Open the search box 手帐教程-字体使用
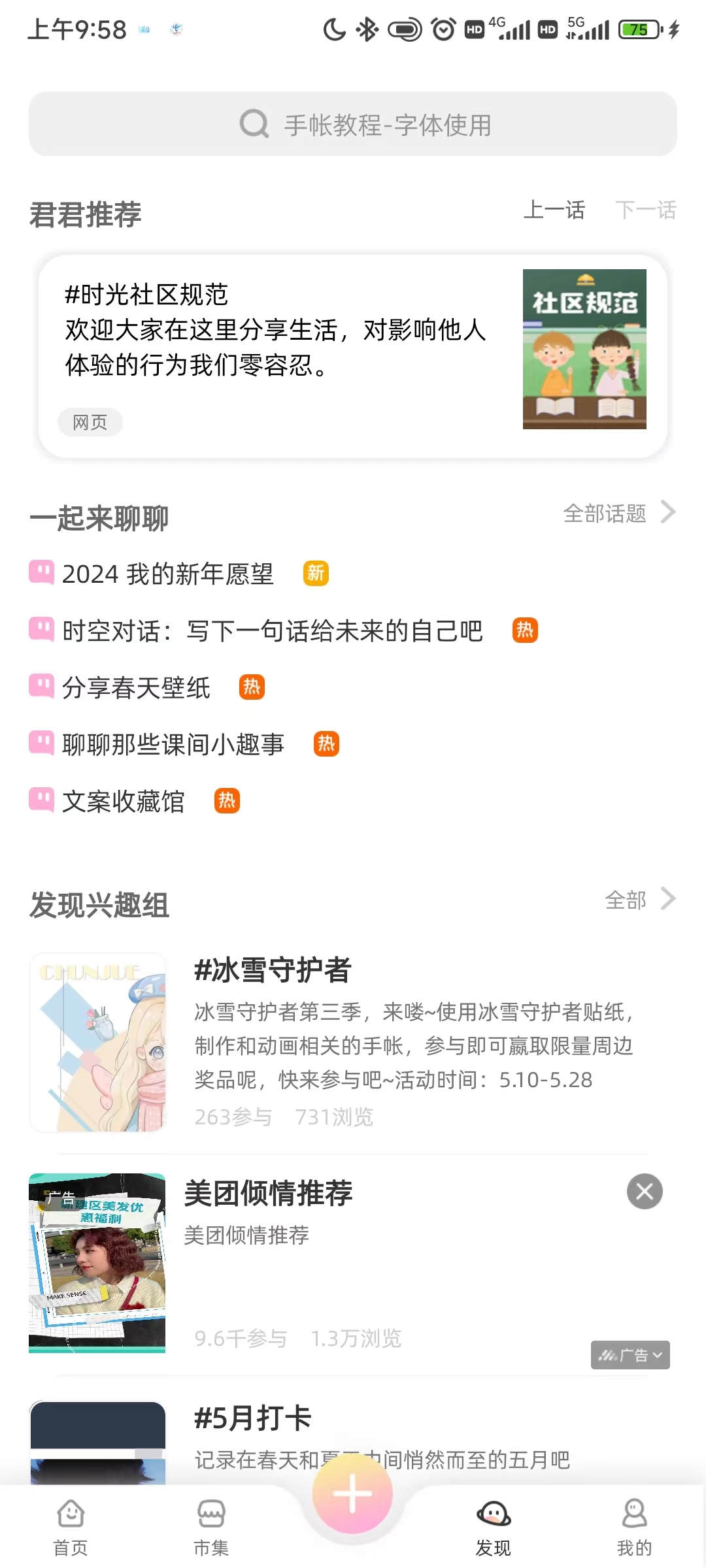This screenshot has width=706, height=1568. 353,124
